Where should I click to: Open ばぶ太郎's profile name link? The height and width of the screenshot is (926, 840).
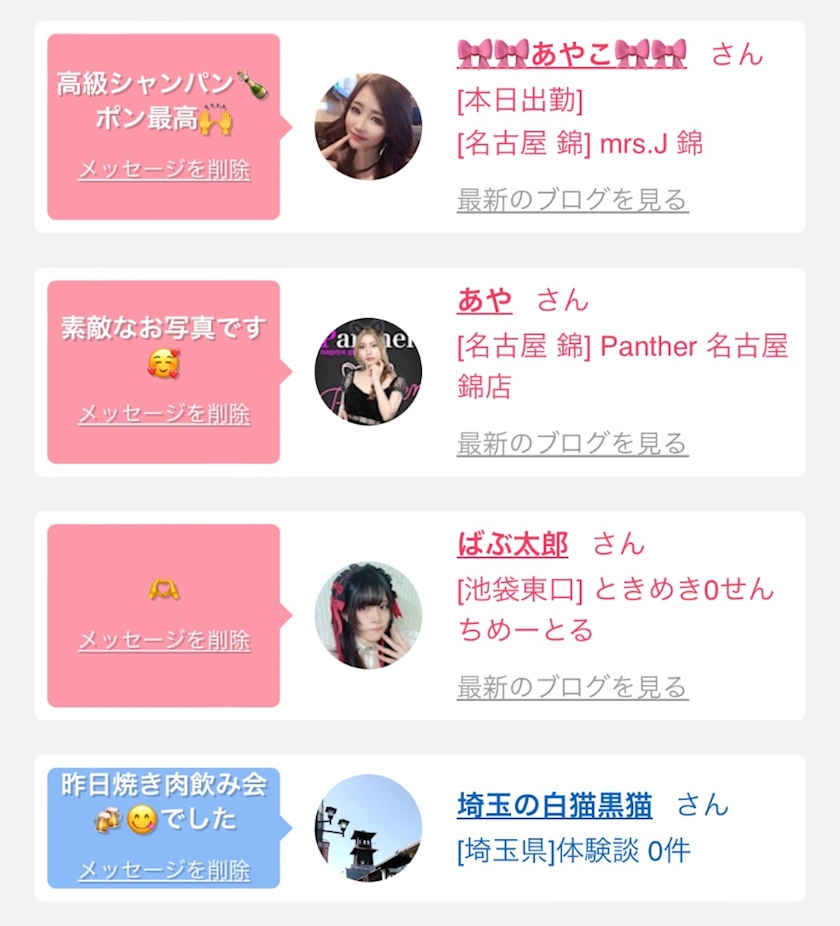[x=512, y=544]
